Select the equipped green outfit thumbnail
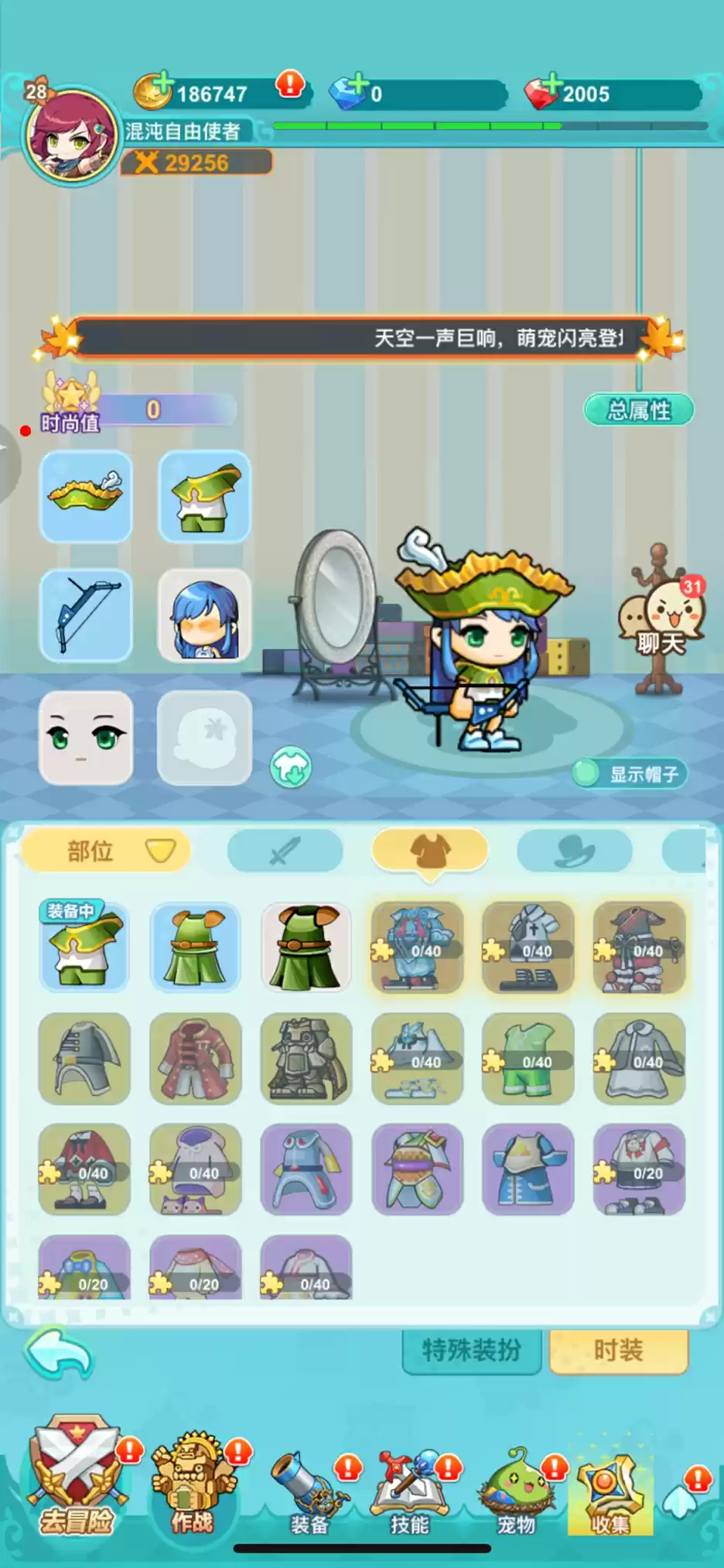Viewport: 724px width, 1568px height. click(x=84, y=947)
